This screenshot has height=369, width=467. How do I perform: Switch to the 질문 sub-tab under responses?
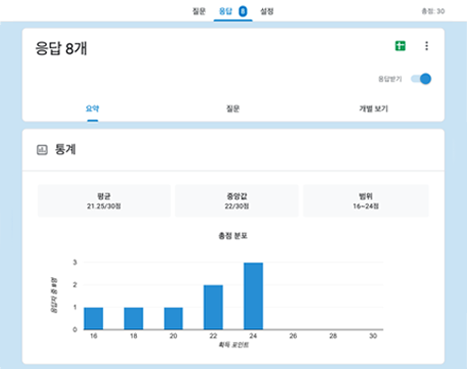tap(233, 109)
